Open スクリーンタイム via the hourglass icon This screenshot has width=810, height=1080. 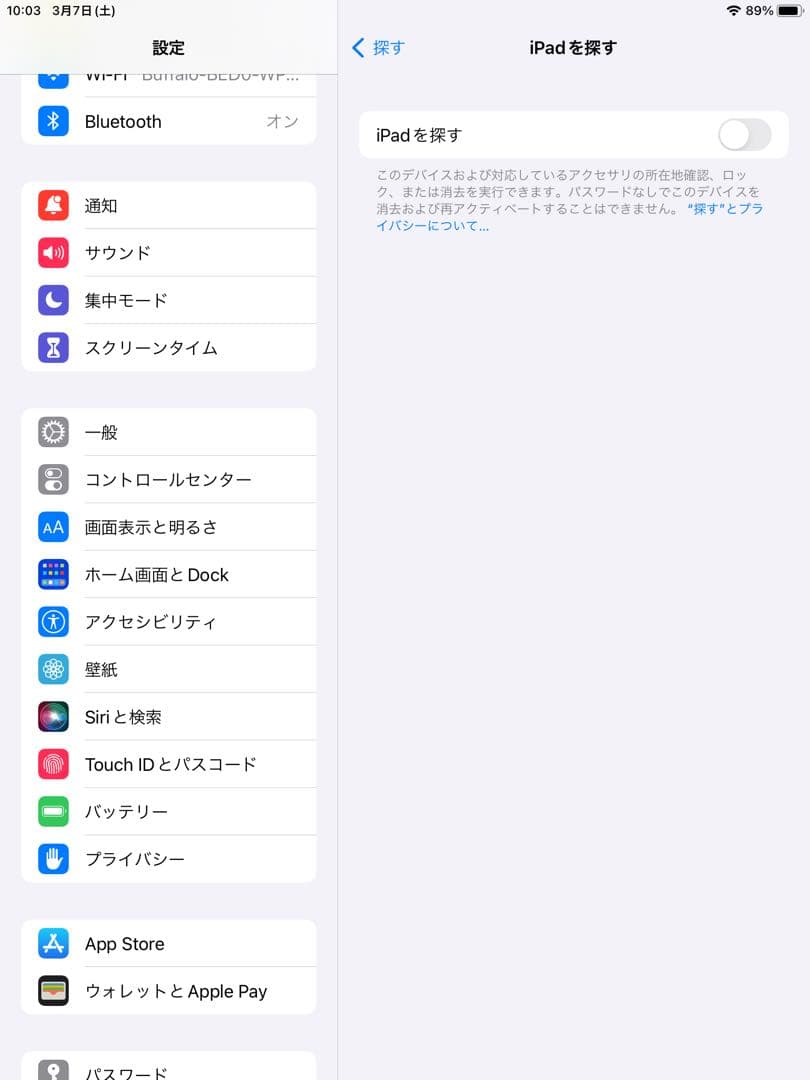(x=53, y=347)
